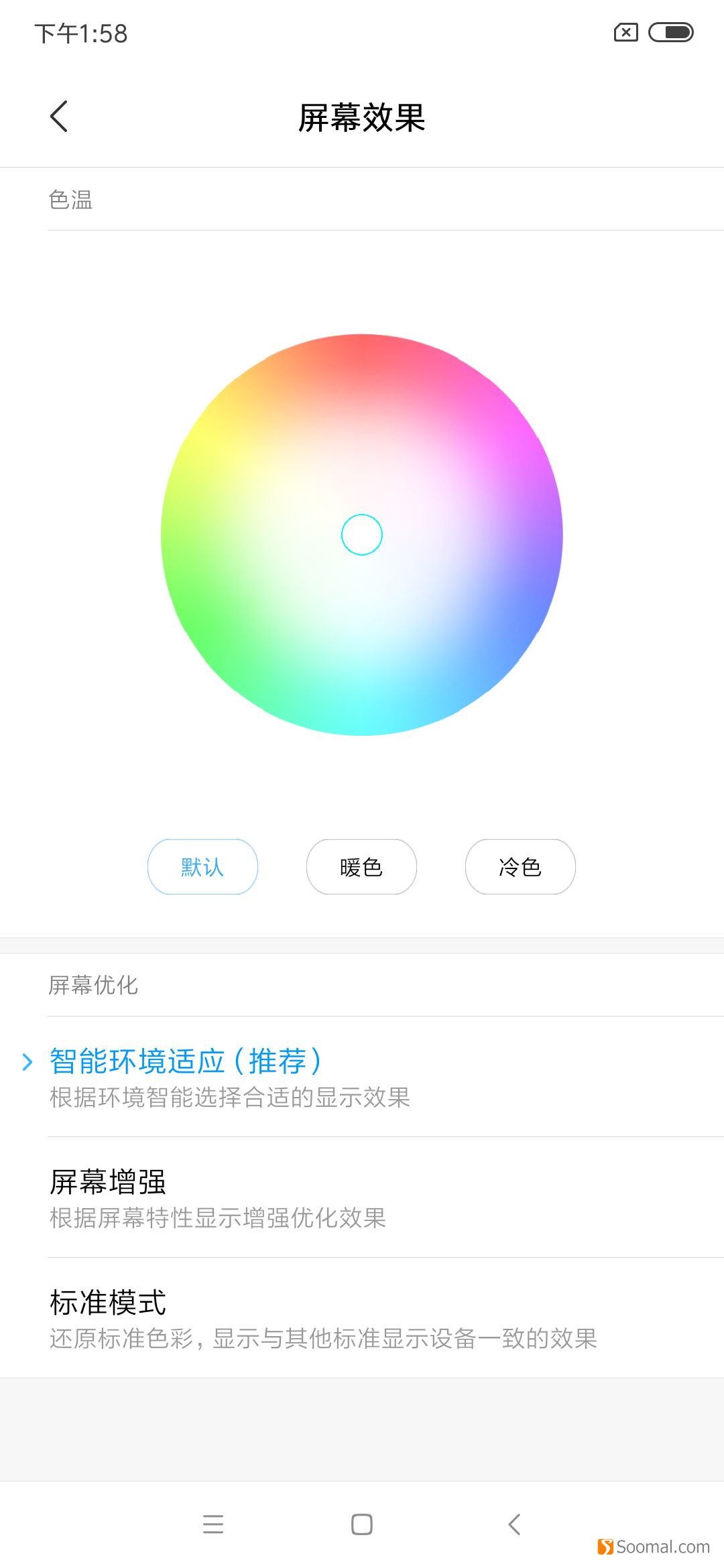The width and height of the screenshot is (724, 1568).
Task: Switch to 冷色 cool color mode
Action: click(x=520, y=866)
